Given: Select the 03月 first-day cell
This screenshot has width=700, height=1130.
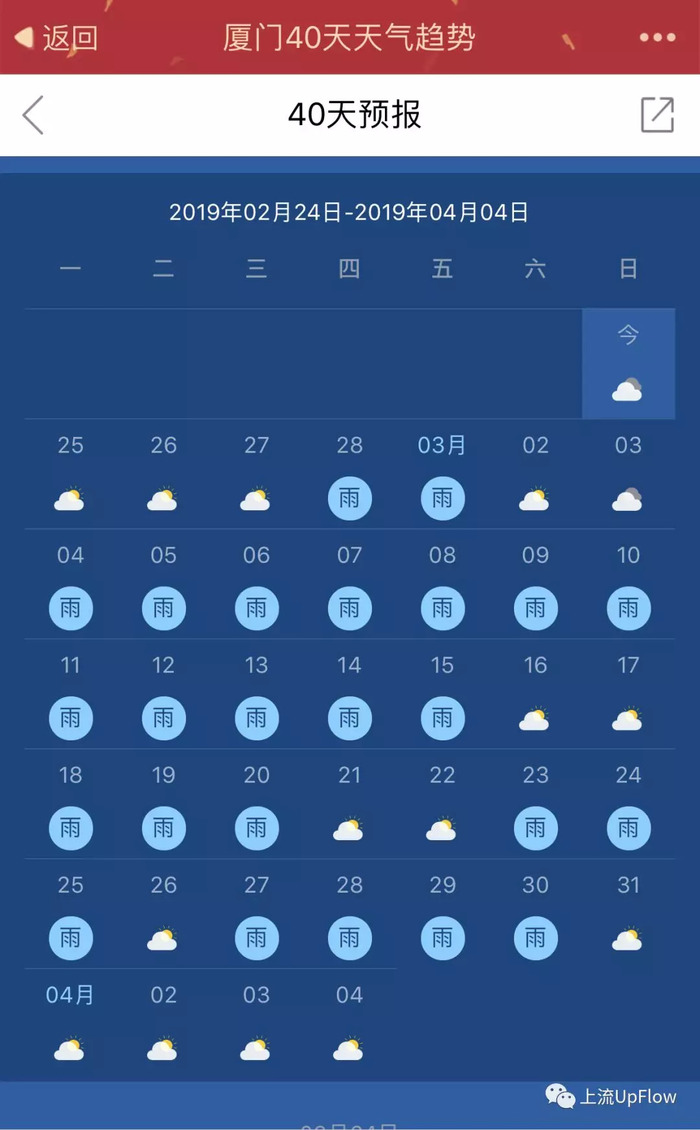Looking at the screenshot, I should [x=442, y=475].
